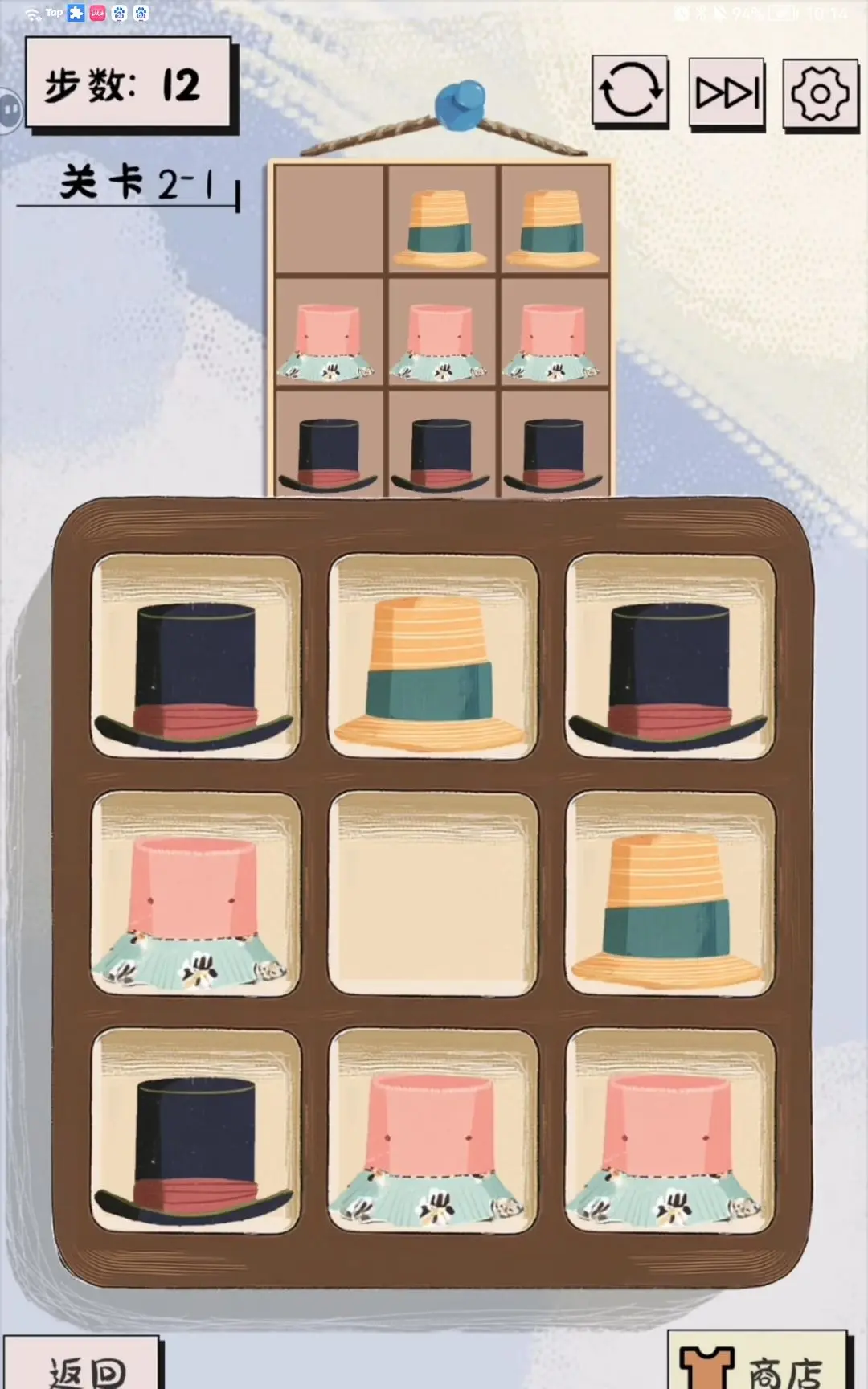Restart the level with the refresh icon
This screenshot has width=868, height=1389.
pos(631,91)
